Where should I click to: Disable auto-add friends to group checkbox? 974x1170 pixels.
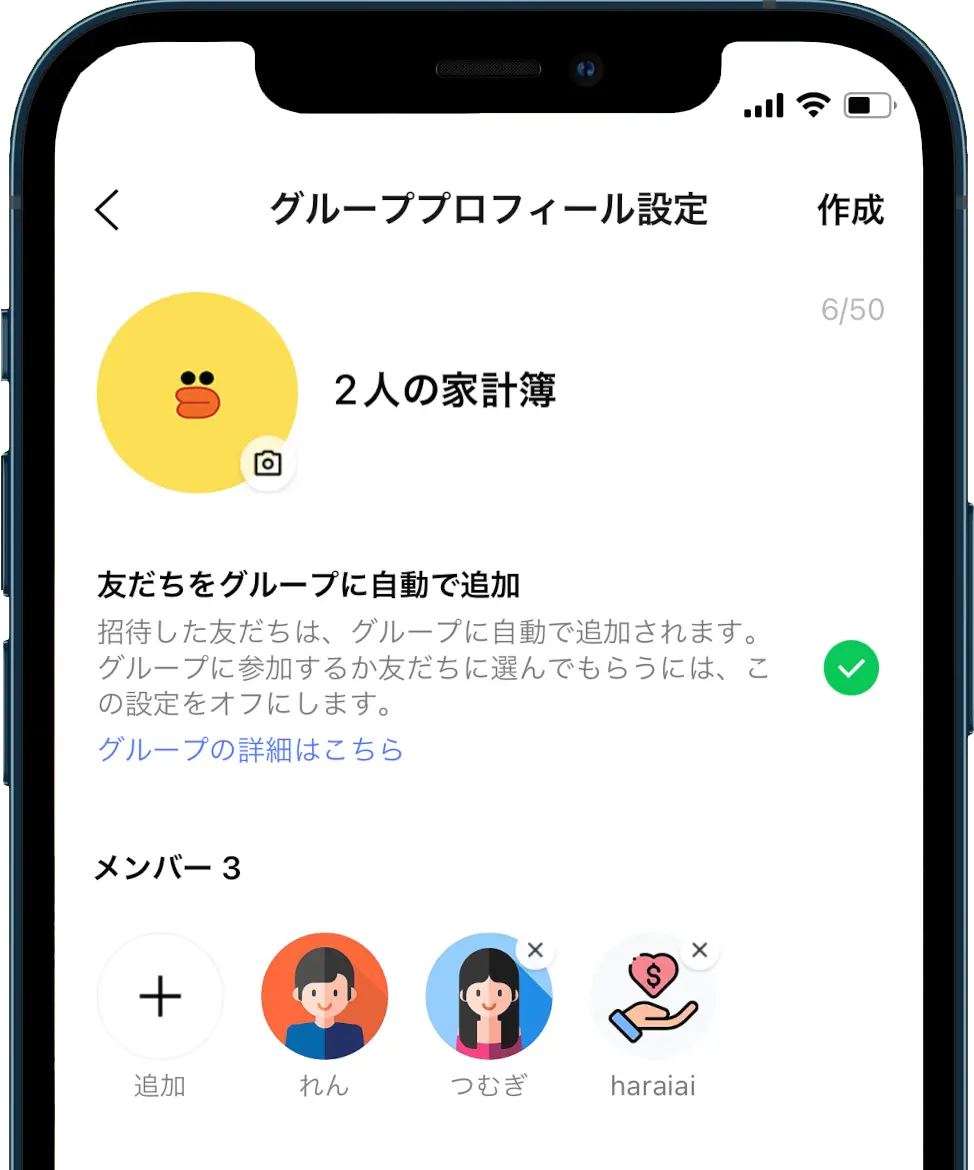(x=851, y=669)
